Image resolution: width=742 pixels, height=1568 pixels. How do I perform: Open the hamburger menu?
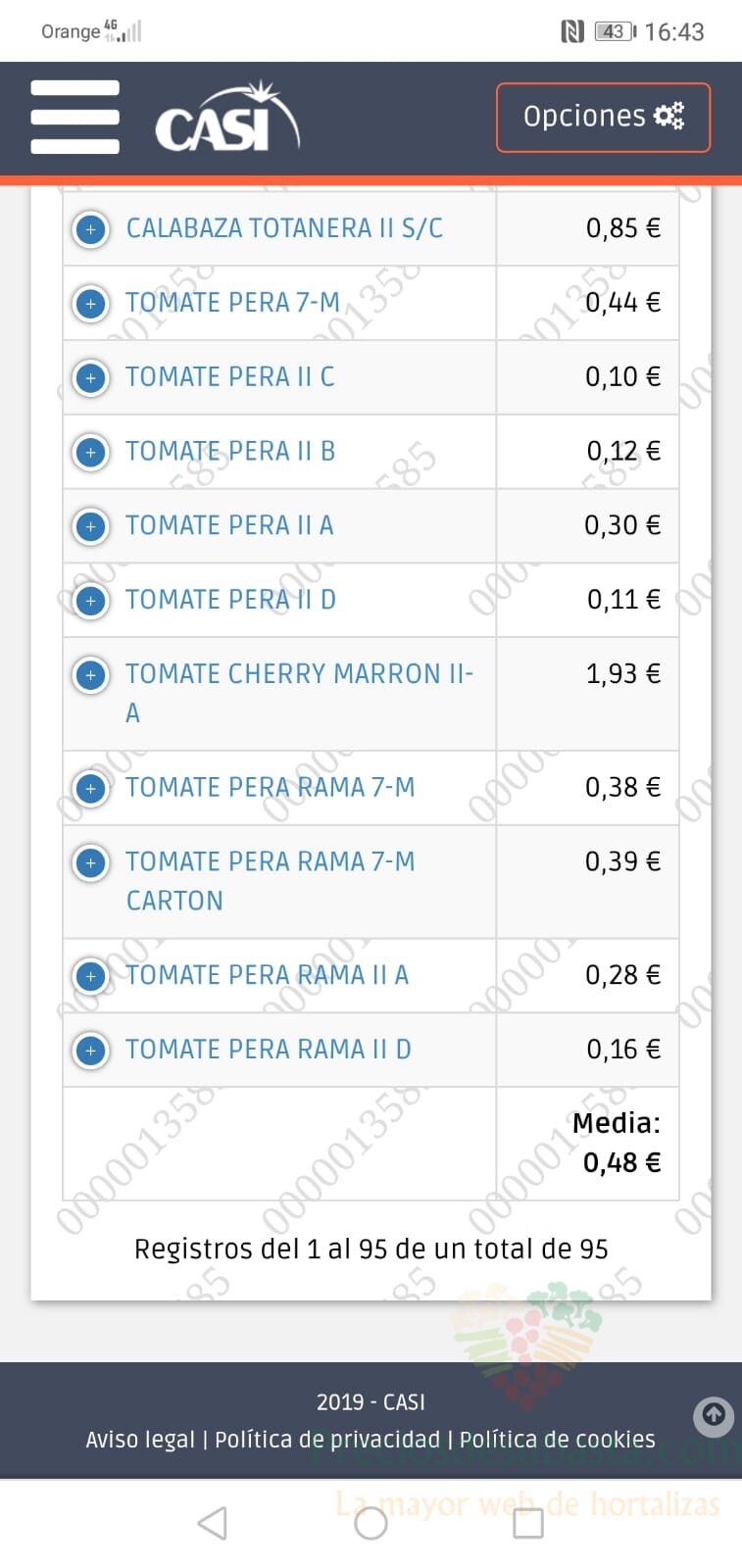[74, 118]
